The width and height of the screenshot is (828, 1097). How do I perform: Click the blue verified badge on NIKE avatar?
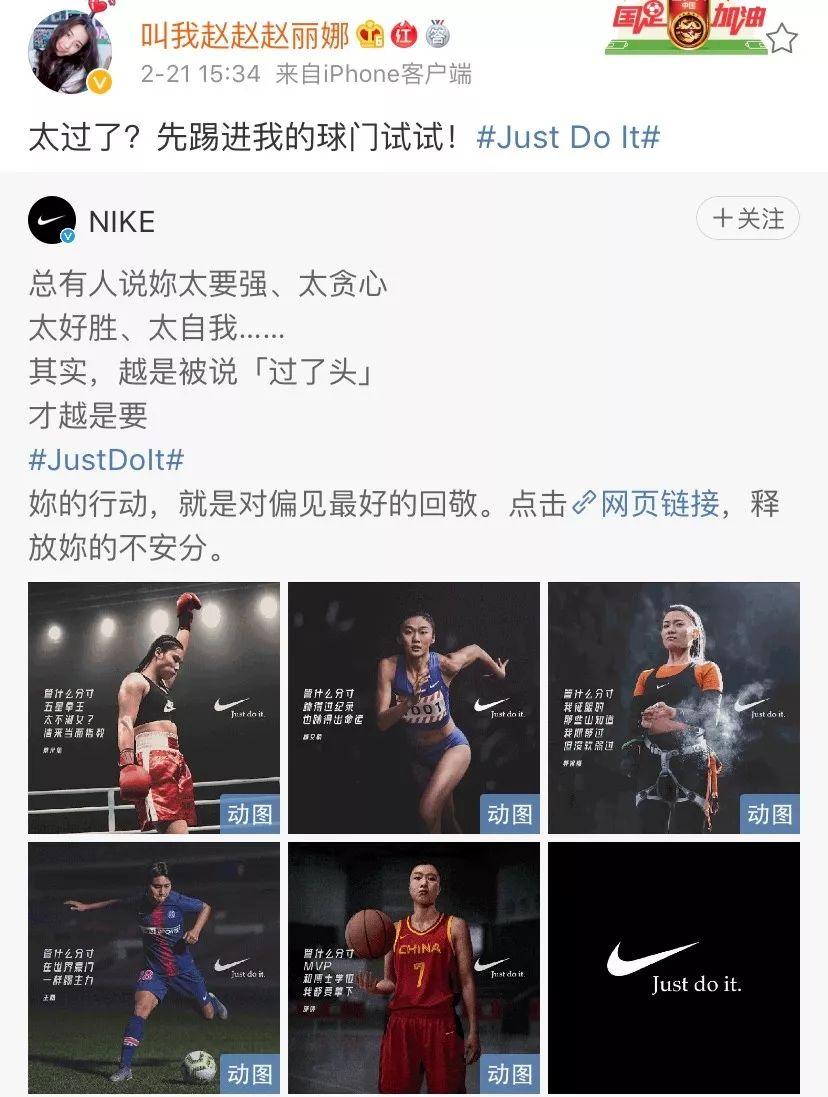point(65,238)
